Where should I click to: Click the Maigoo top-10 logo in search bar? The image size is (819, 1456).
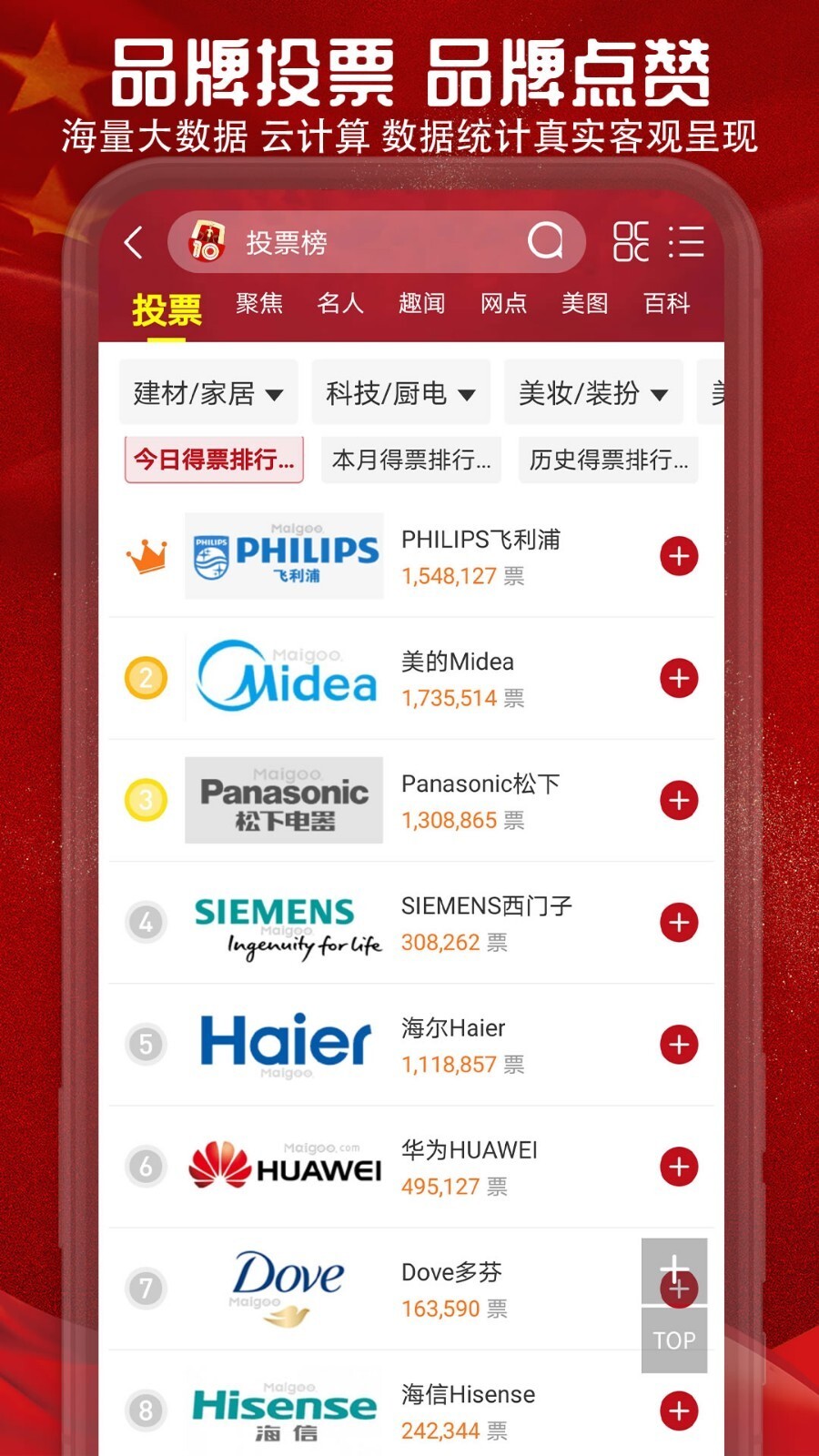[207, 242]
